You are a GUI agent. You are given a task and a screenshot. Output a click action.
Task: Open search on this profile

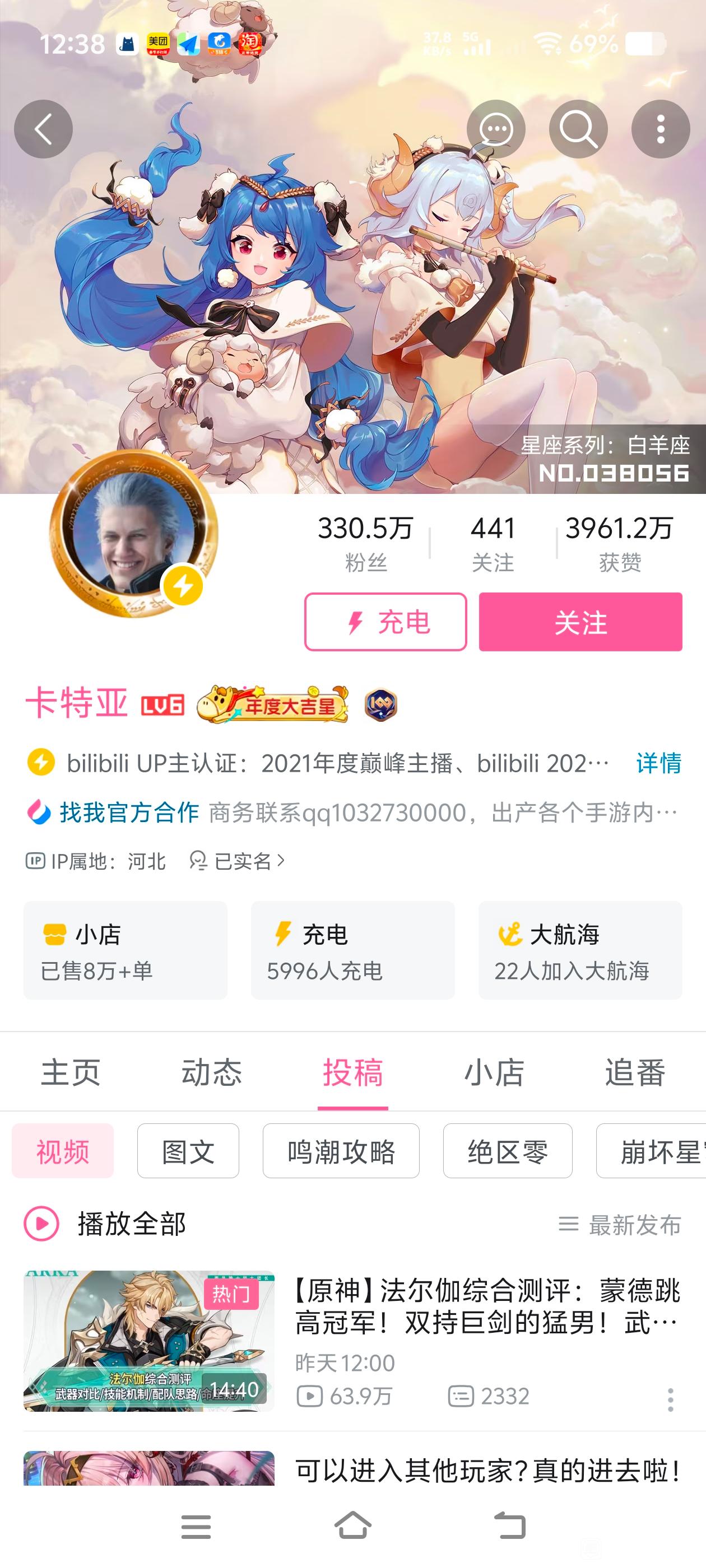[578, 129]
